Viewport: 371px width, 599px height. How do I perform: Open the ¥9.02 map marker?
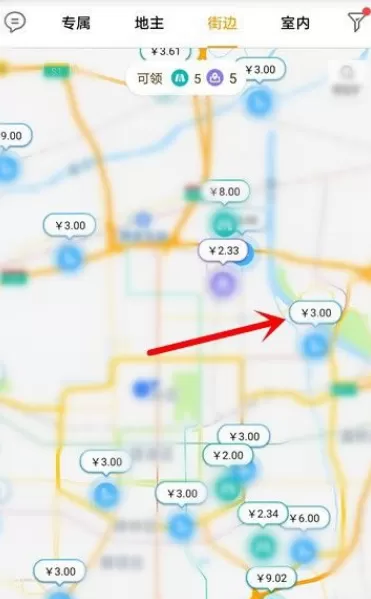pyautogui.click(x=272, y=578)
